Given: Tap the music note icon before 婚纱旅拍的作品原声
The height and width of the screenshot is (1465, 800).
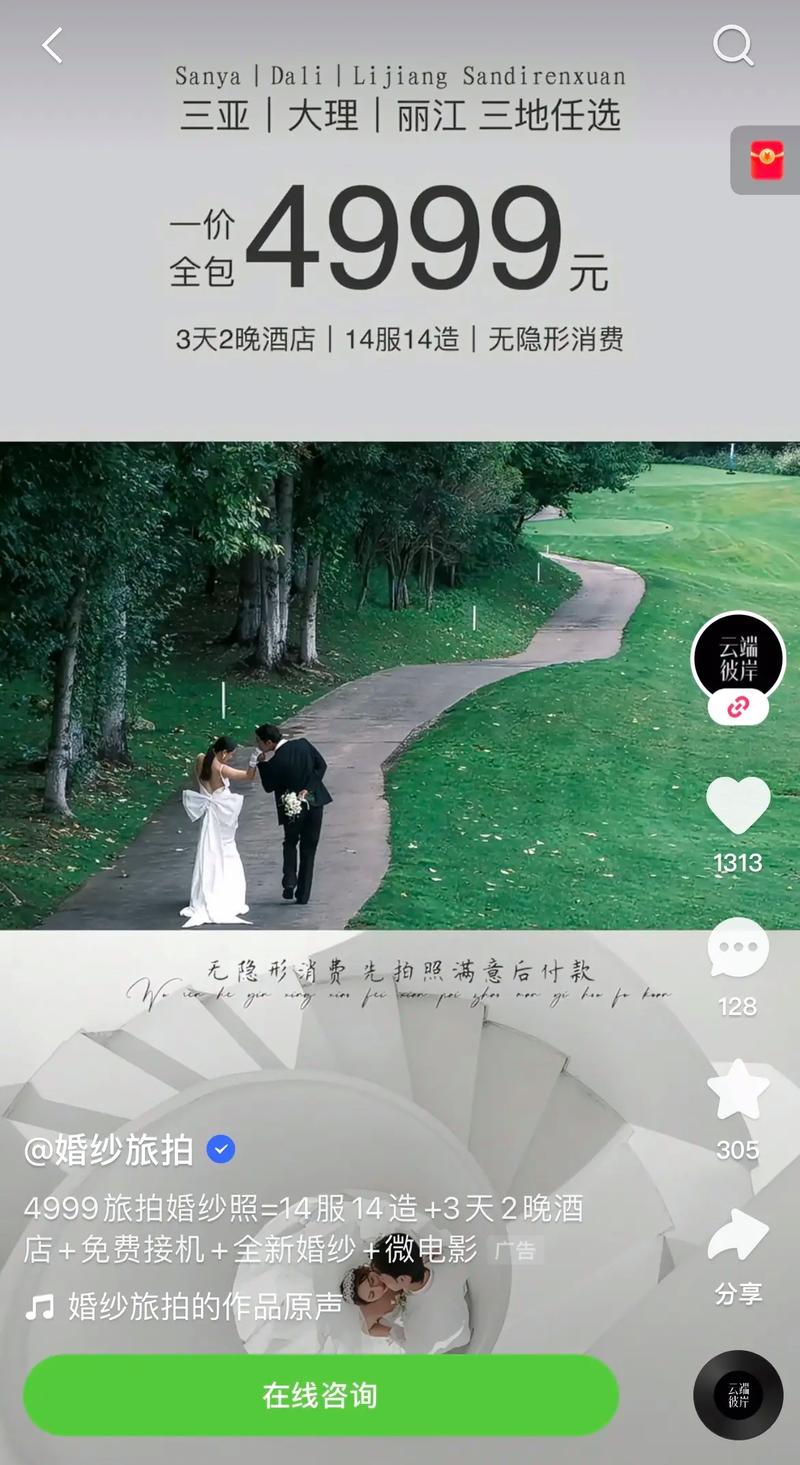Looking at the screenshot, I should pos(38,1303).
